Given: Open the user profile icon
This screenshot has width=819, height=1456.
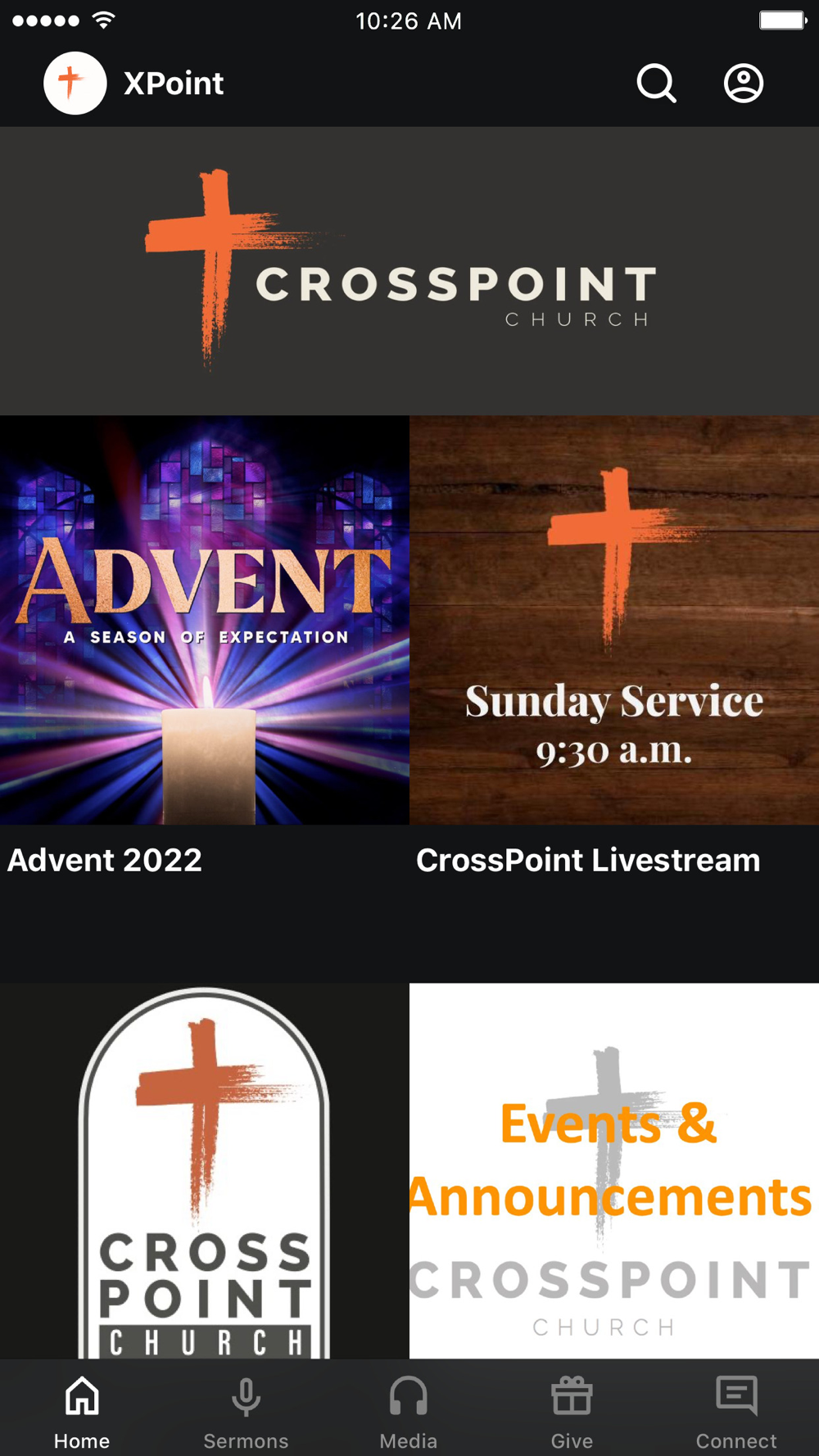Looking at the screenshot, I should click(743, 84).
